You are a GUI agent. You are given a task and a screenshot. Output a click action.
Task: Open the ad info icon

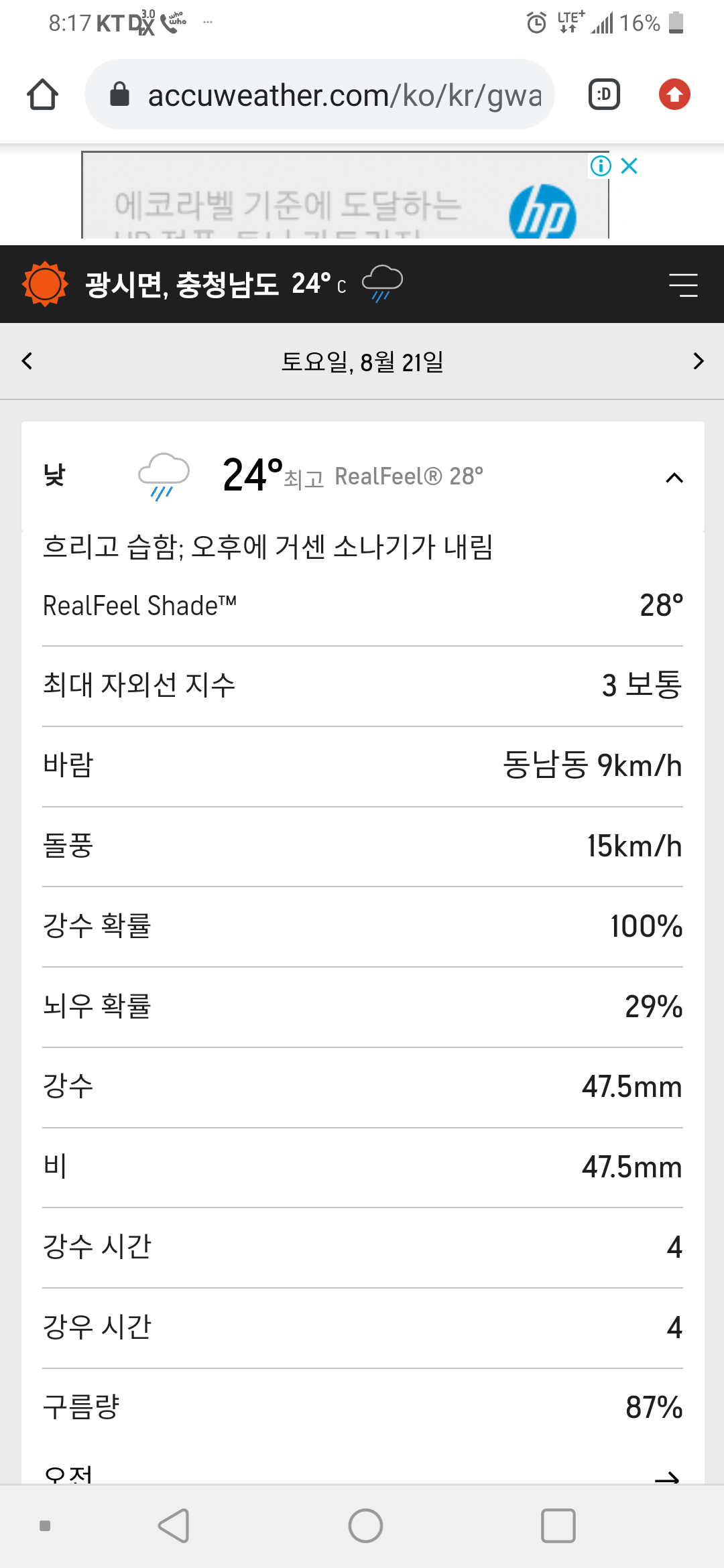601,166
